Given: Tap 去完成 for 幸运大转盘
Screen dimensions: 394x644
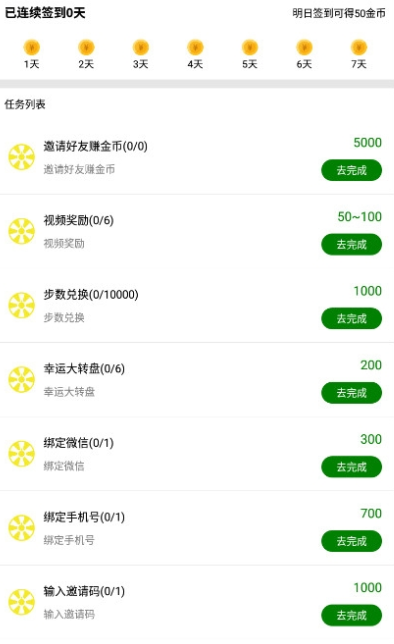Looking at the screenshot, I should tap(351, 393).
